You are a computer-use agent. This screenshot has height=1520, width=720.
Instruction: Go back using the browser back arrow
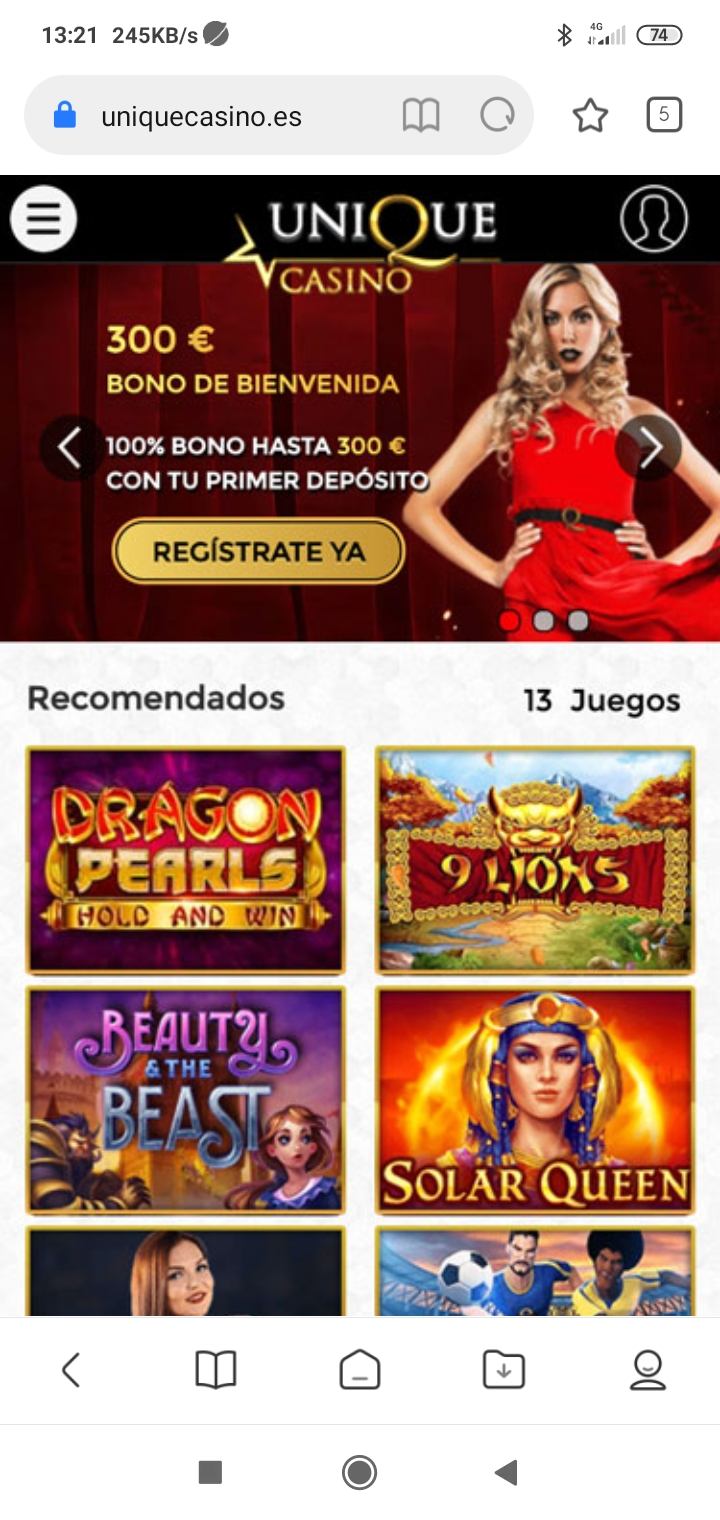pyautogui.click(x=70, y=1370)
